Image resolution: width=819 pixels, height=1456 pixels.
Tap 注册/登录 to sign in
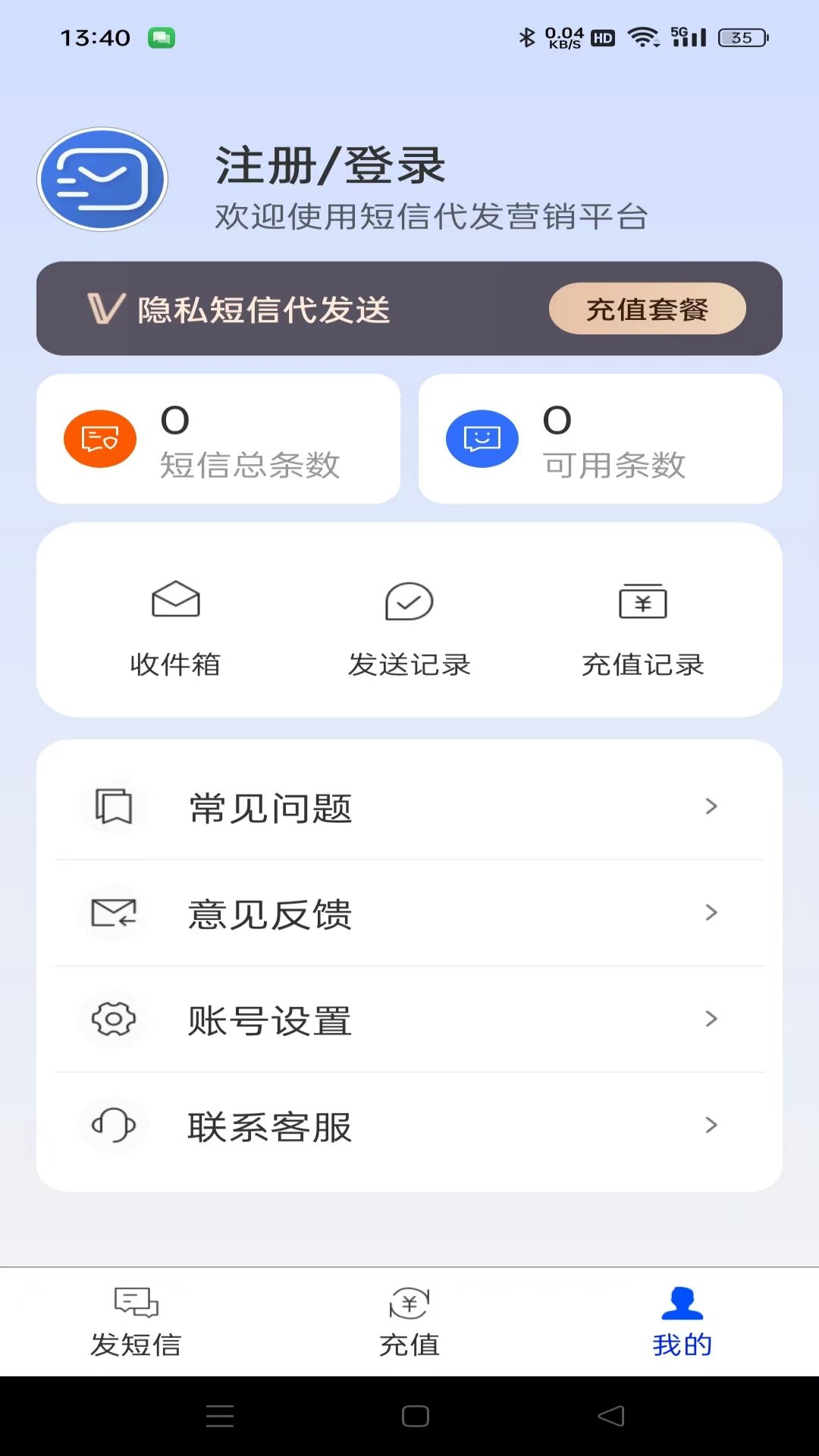[329, 165]
